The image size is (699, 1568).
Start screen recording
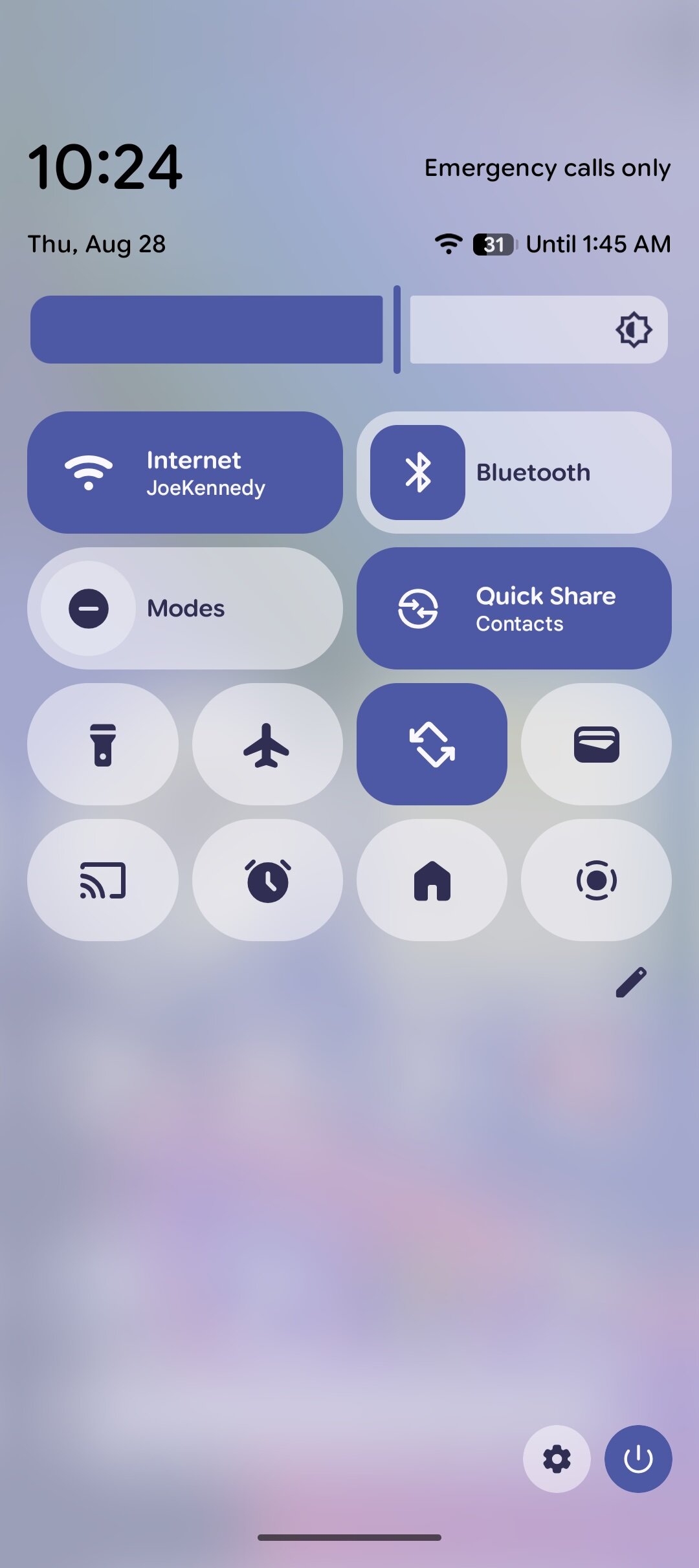(x=596, y=880)
